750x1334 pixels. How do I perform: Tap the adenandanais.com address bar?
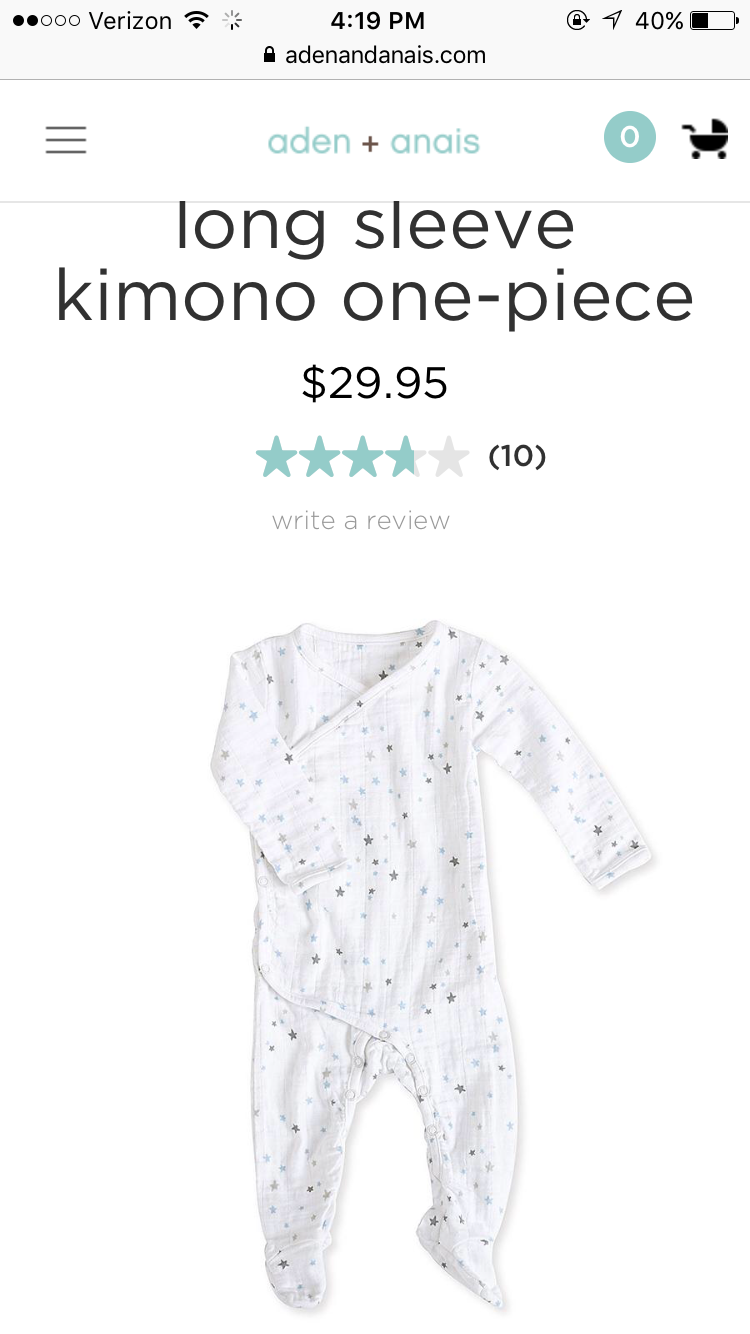(375, 55)
